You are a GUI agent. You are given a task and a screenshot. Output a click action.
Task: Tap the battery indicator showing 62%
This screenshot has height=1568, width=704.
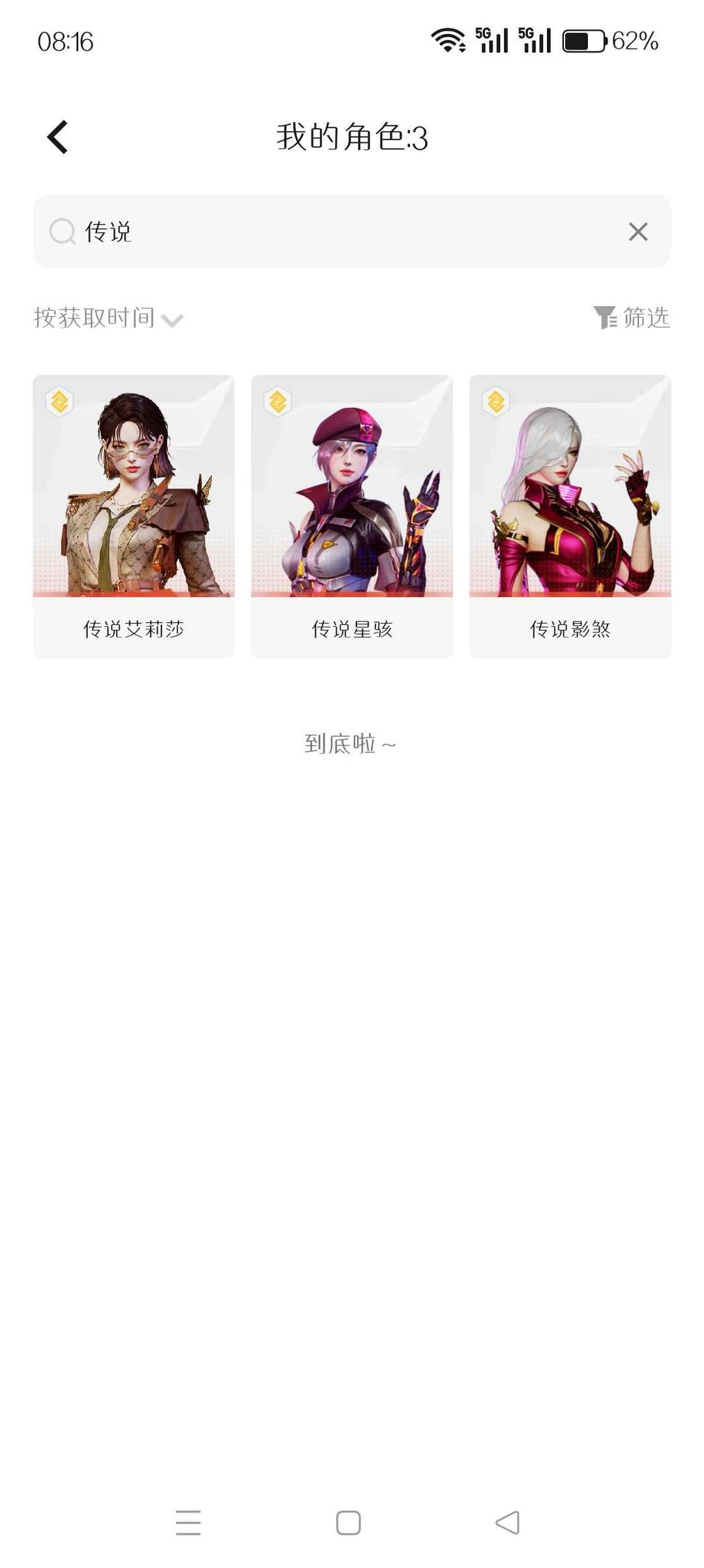tap(585, 40)
